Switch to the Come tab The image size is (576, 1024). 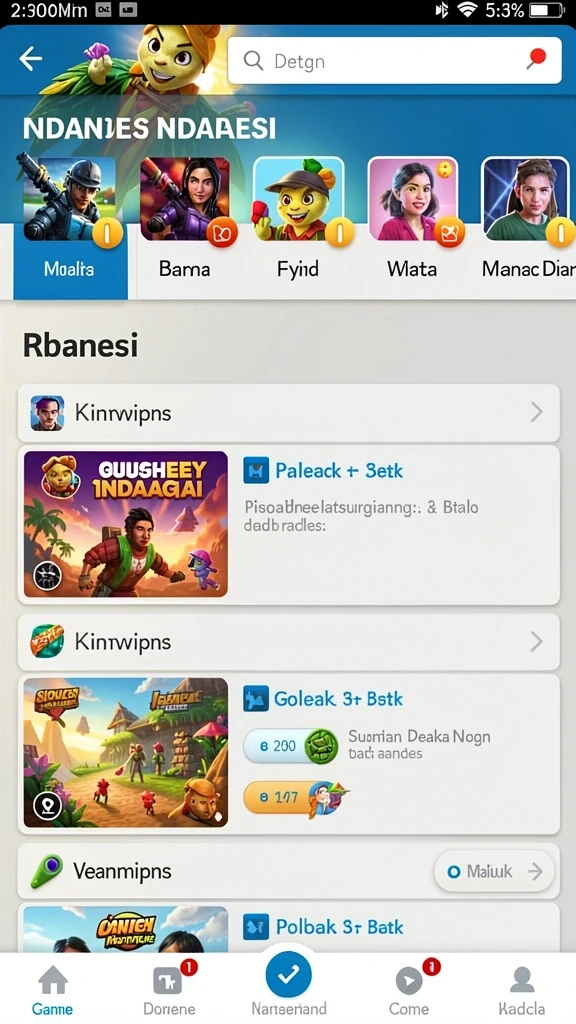pyautogui.click(x=409, y=990)
